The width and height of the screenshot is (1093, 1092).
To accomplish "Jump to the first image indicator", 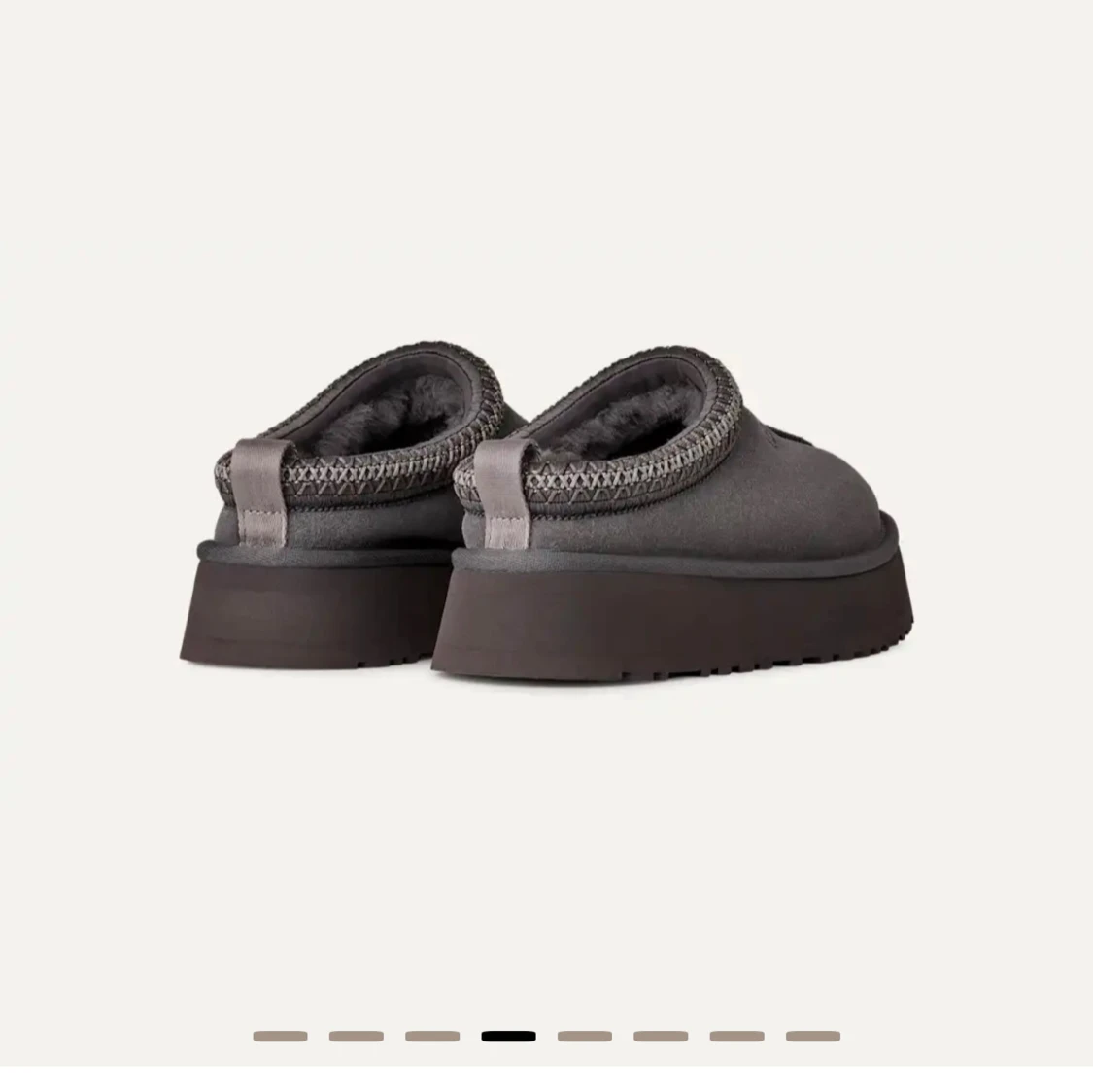I will (x=280, y=1037).
